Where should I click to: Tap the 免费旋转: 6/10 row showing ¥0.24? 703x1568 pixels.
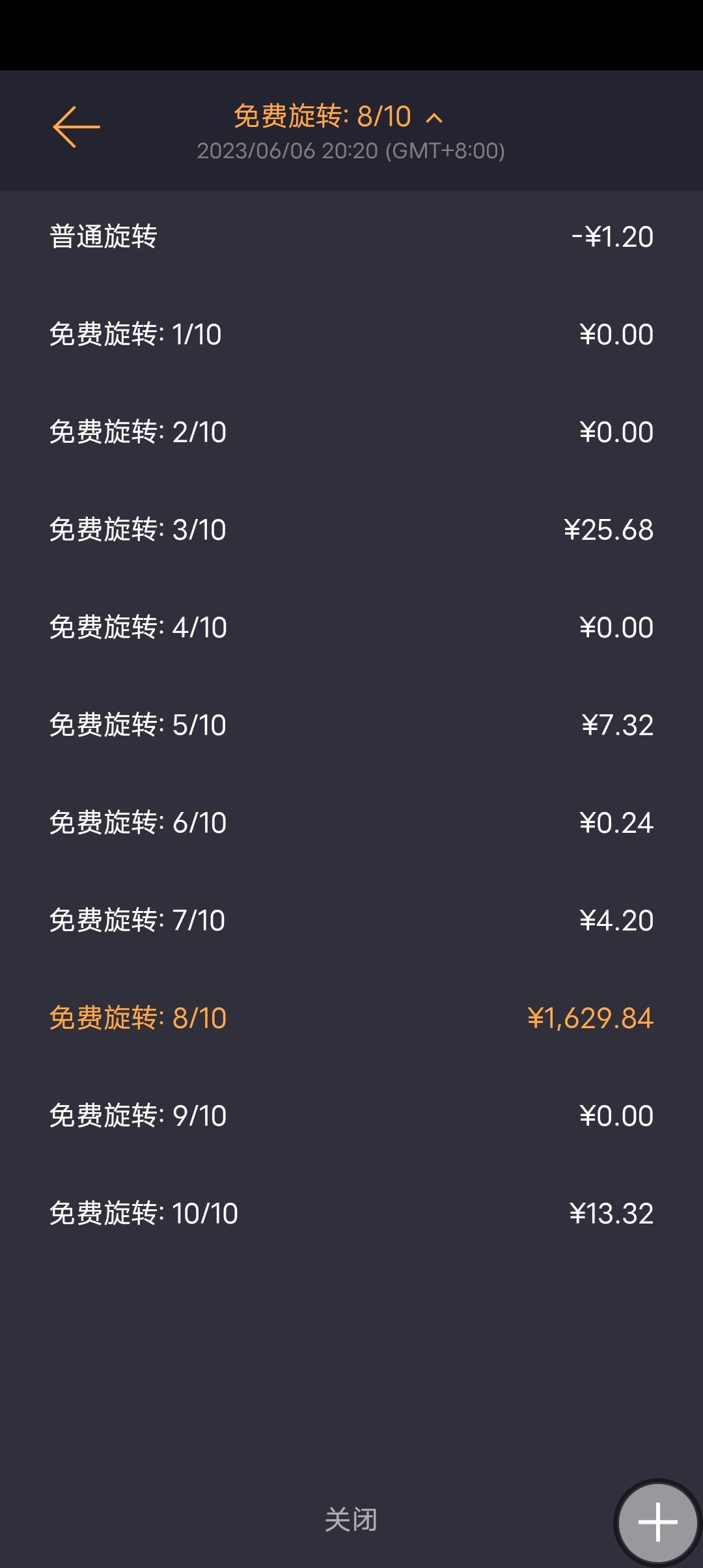pos(351,822)
